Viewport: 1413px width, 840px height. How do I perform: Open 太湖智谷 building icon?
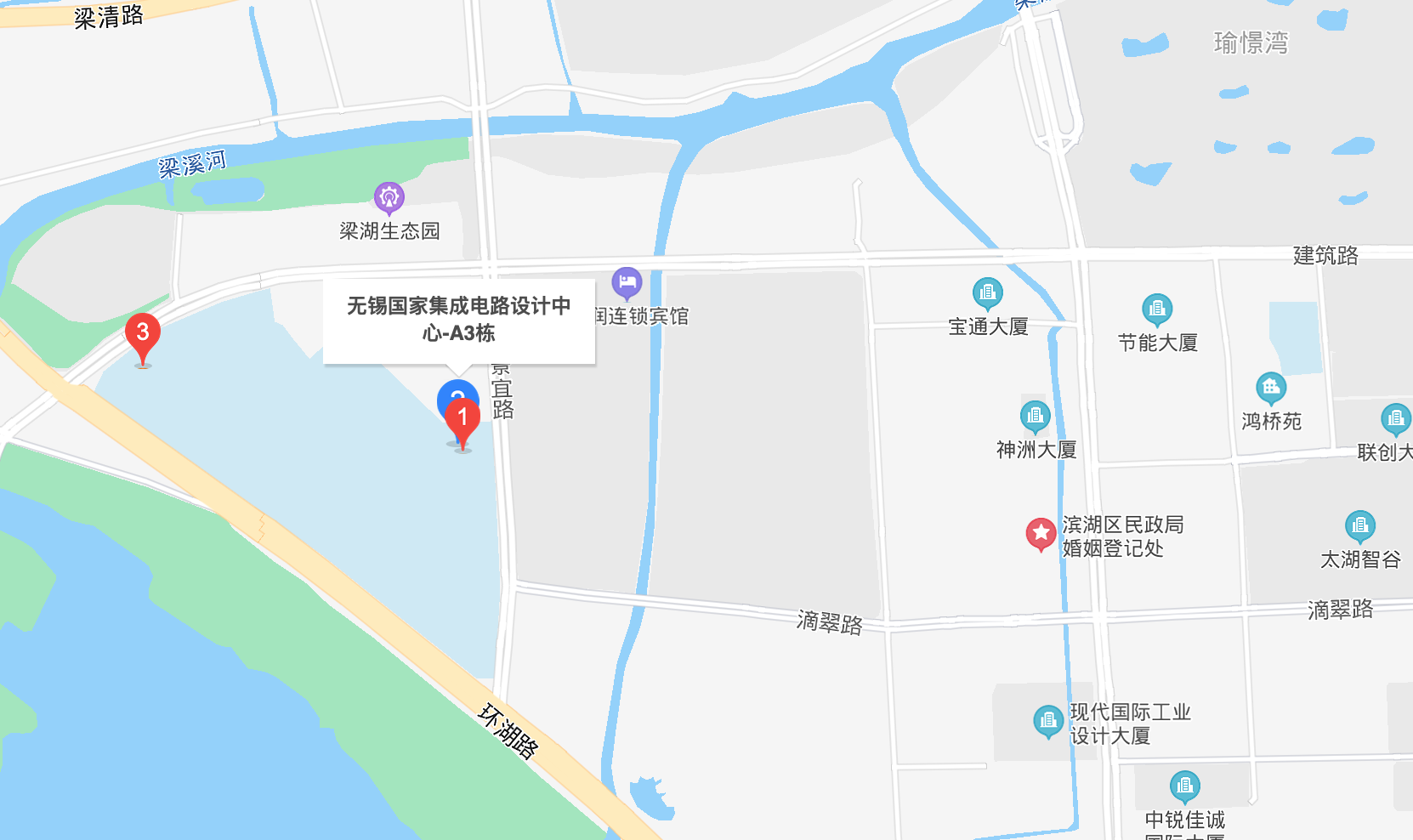(1359, 525)
